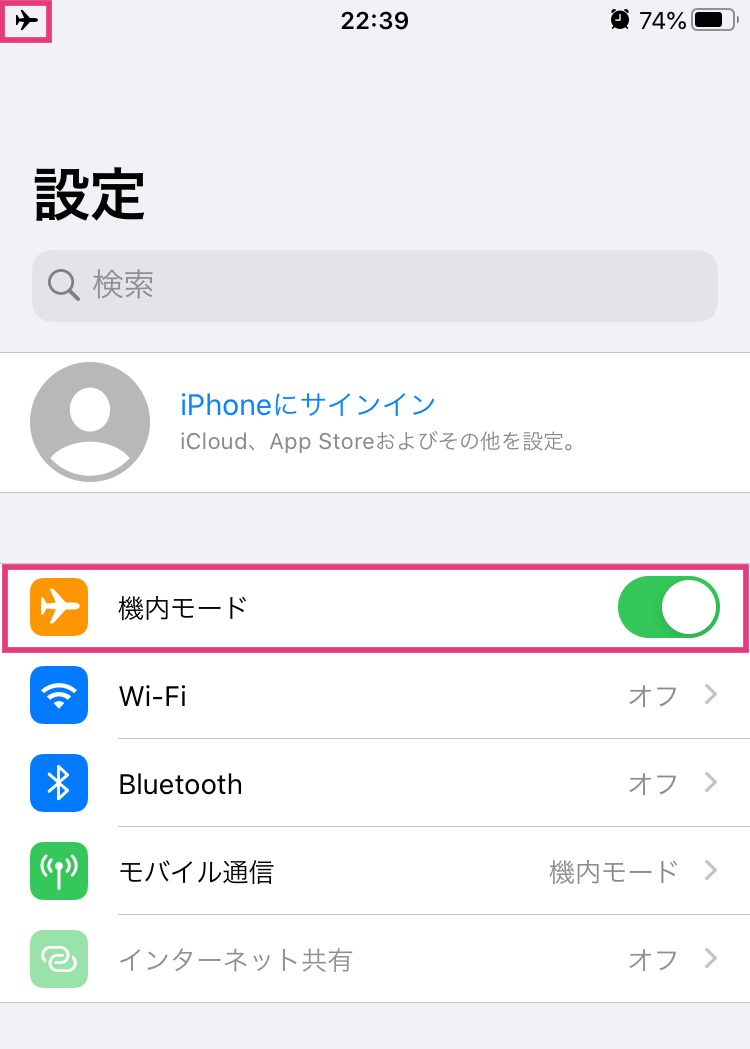750x1049 pixels.
Task: Tap the magnifying glass in the search bar
Action: (62, 285)
